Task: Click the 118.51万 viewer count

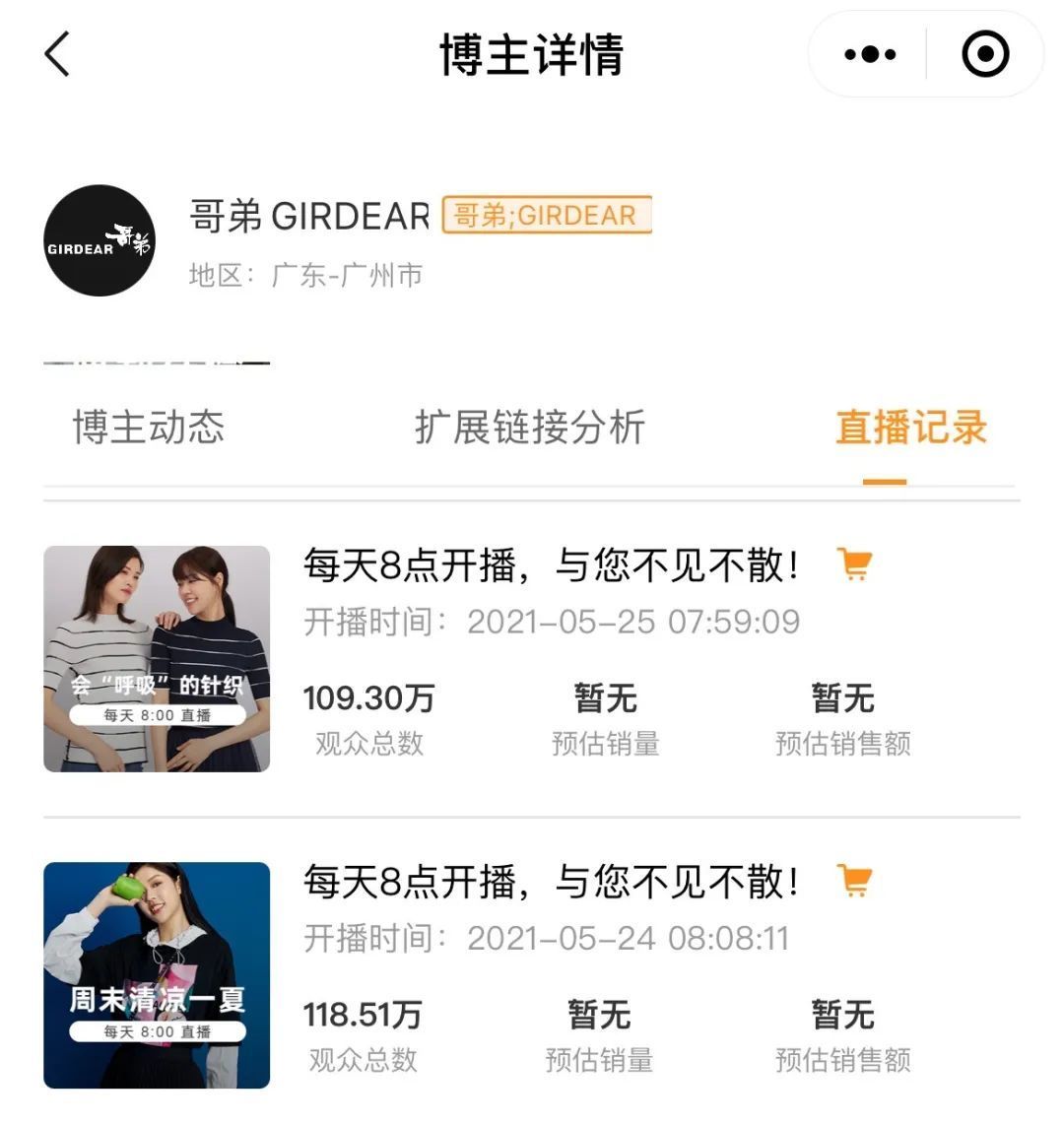Action: pos(364,1014)
